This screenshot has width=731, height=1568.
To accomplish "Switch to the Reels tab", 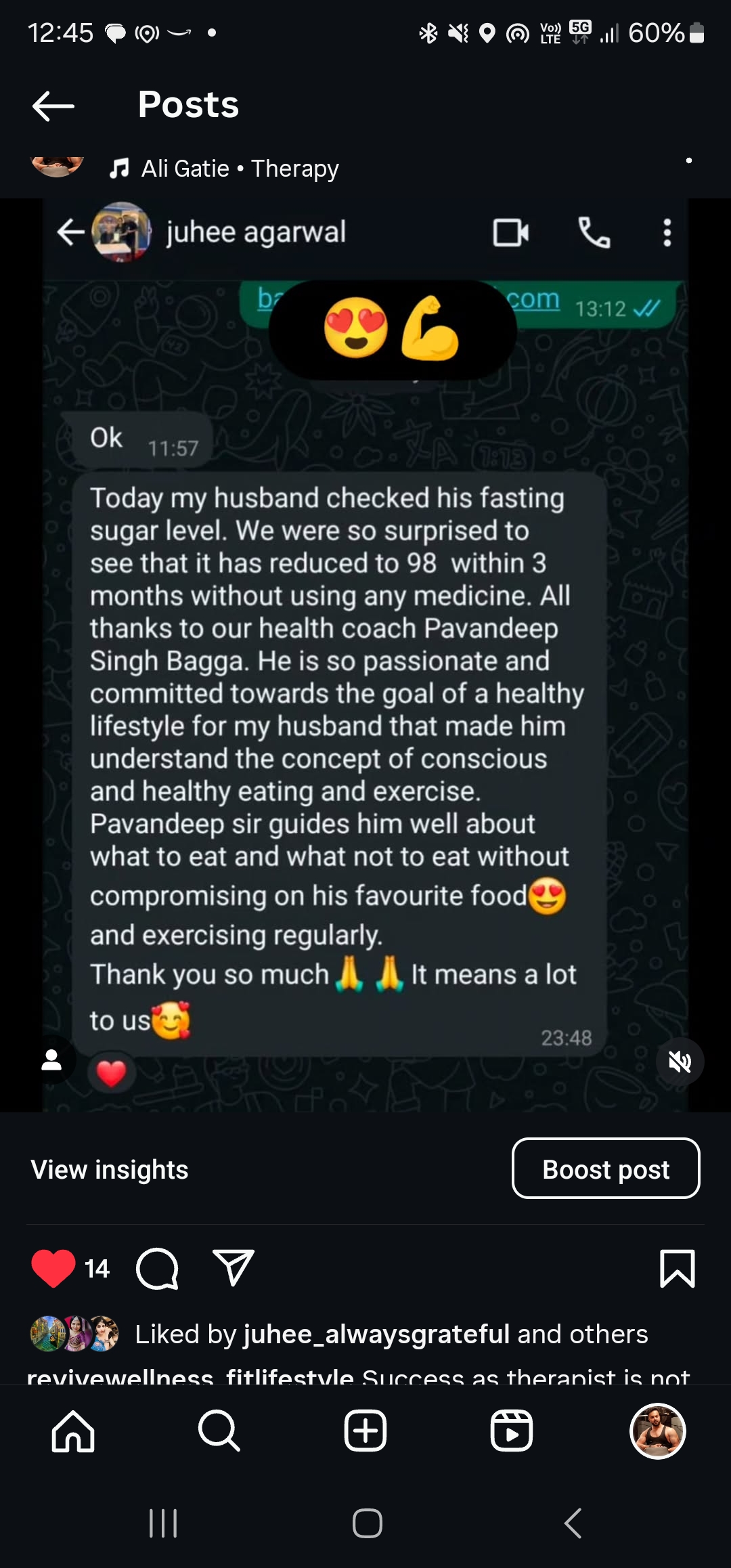I will pyautogui.click(x=512, y=1431).
